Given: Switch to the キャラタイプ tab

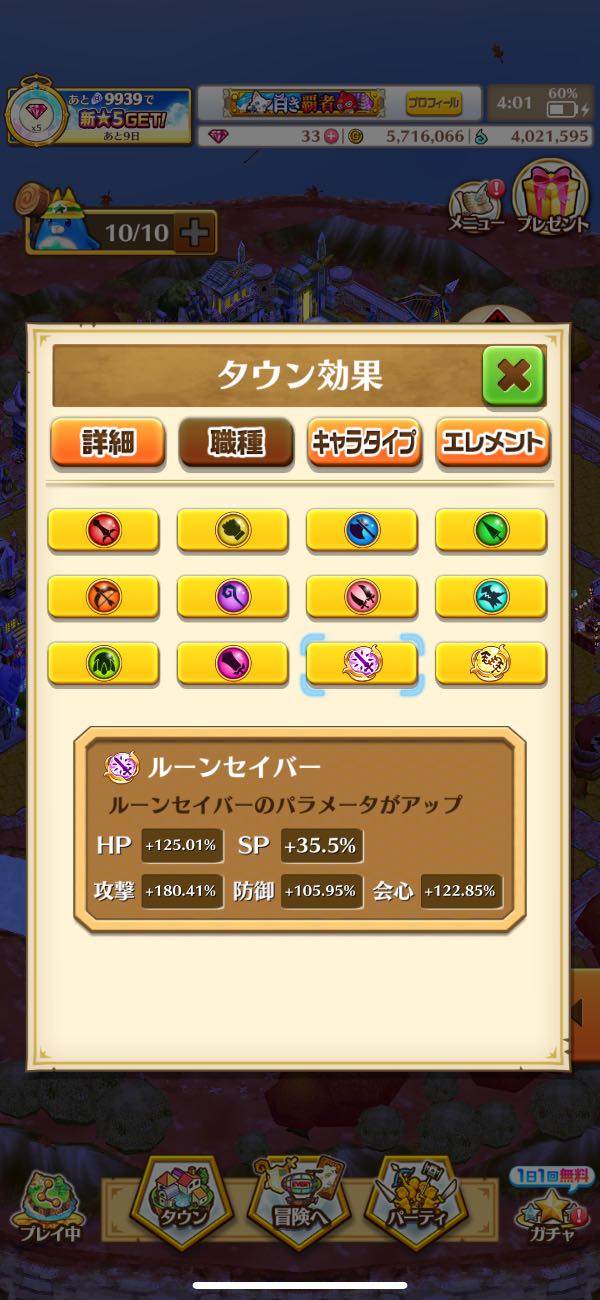Looking at the screenshot, I should click(x=364, y=441).
